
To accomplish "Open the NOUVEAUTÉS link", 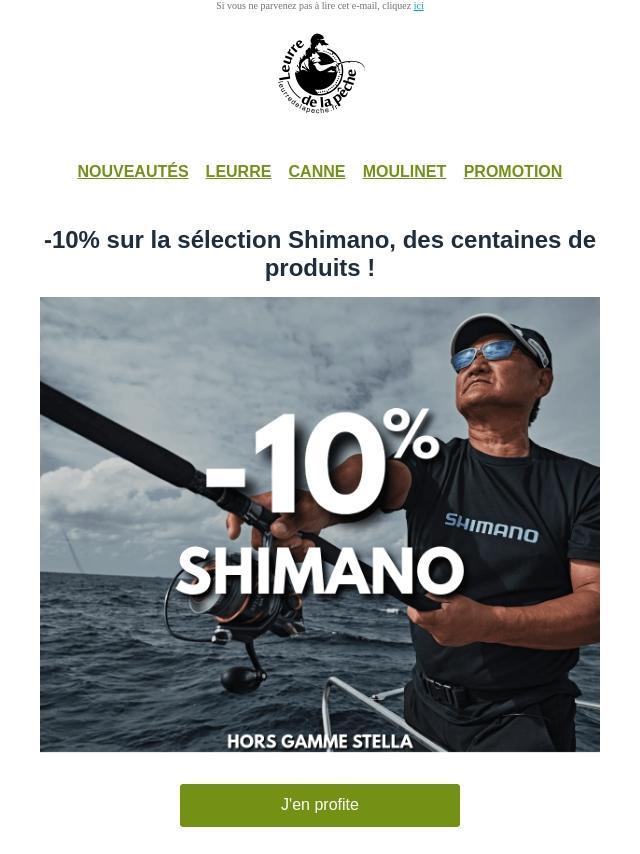I will [x=133, y=172].
